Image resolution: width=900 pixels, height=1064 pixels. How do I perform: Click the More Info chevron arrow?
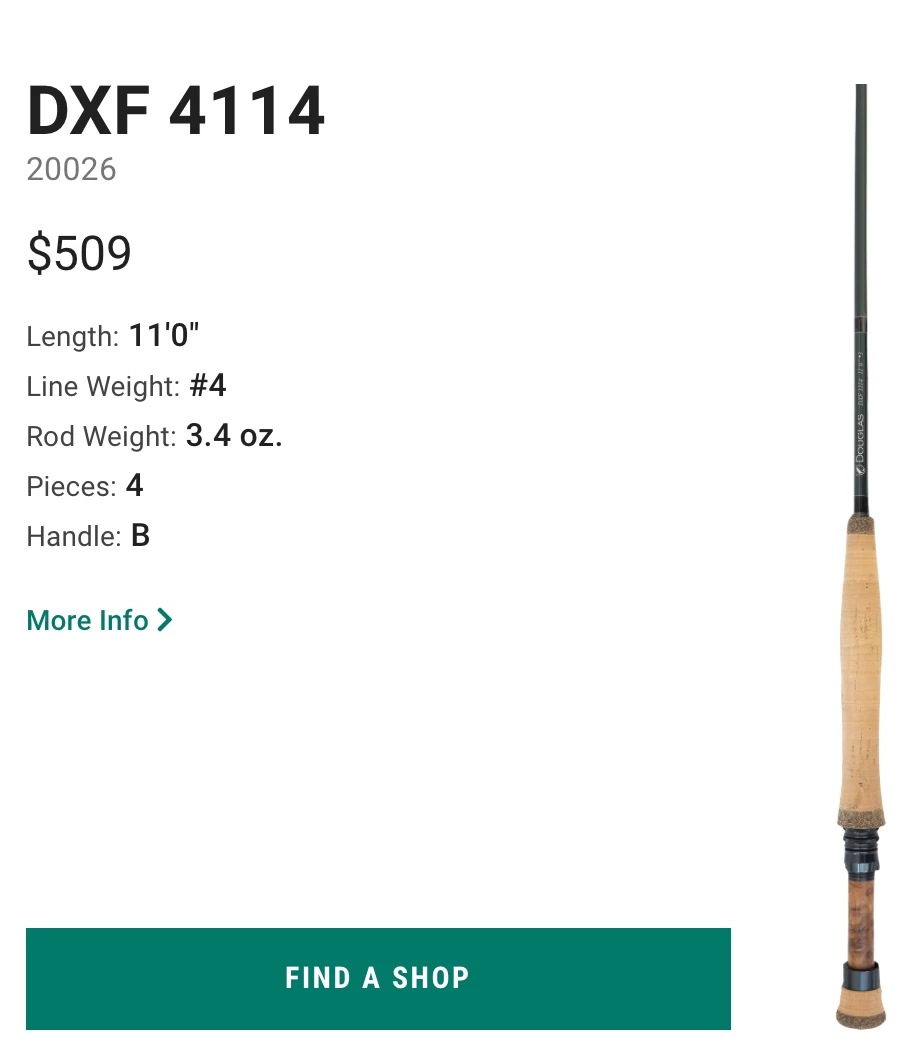165,620
